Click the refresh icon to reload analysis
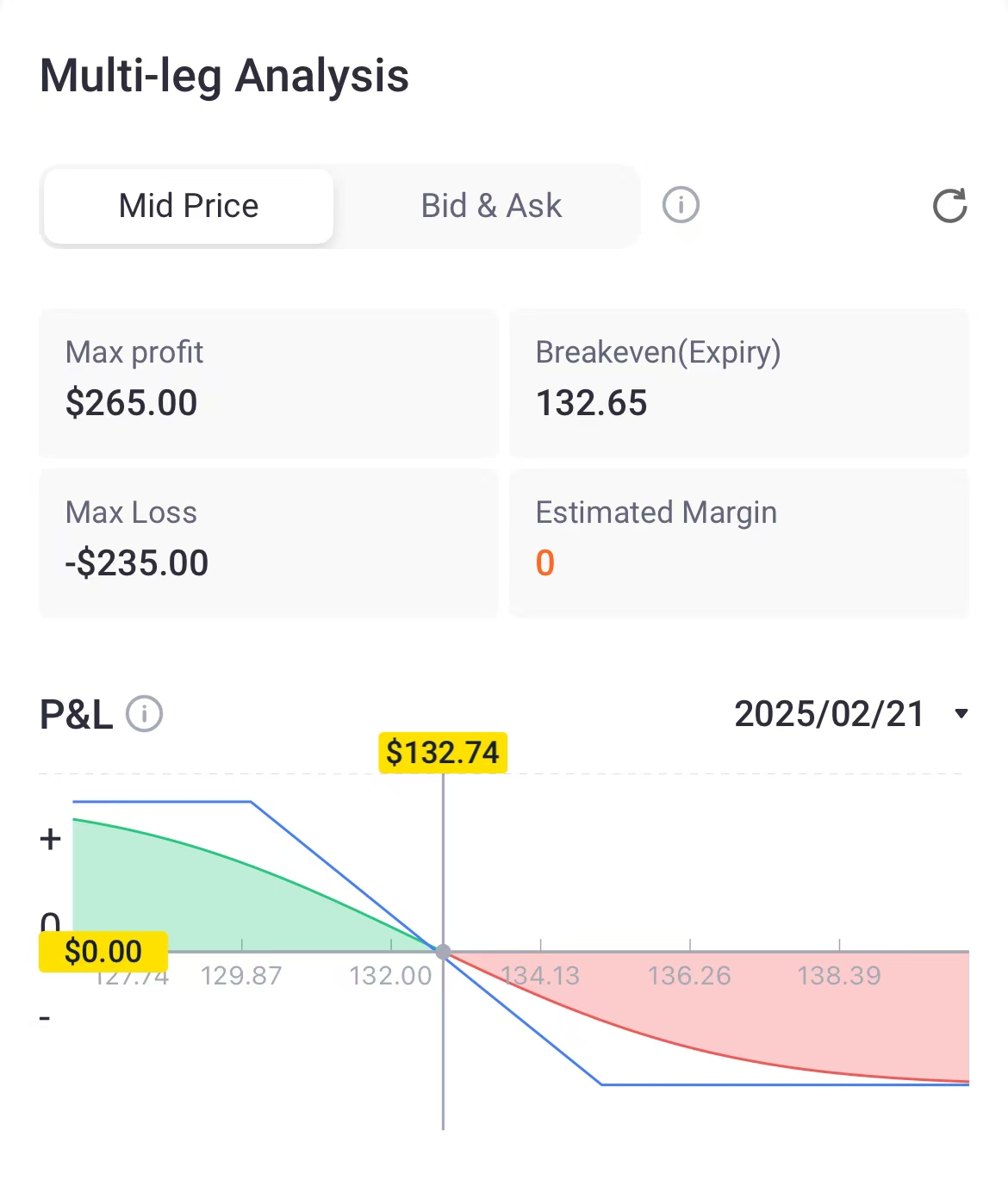This screenshot has height=1180, width=1008. [x=950, y=206]
